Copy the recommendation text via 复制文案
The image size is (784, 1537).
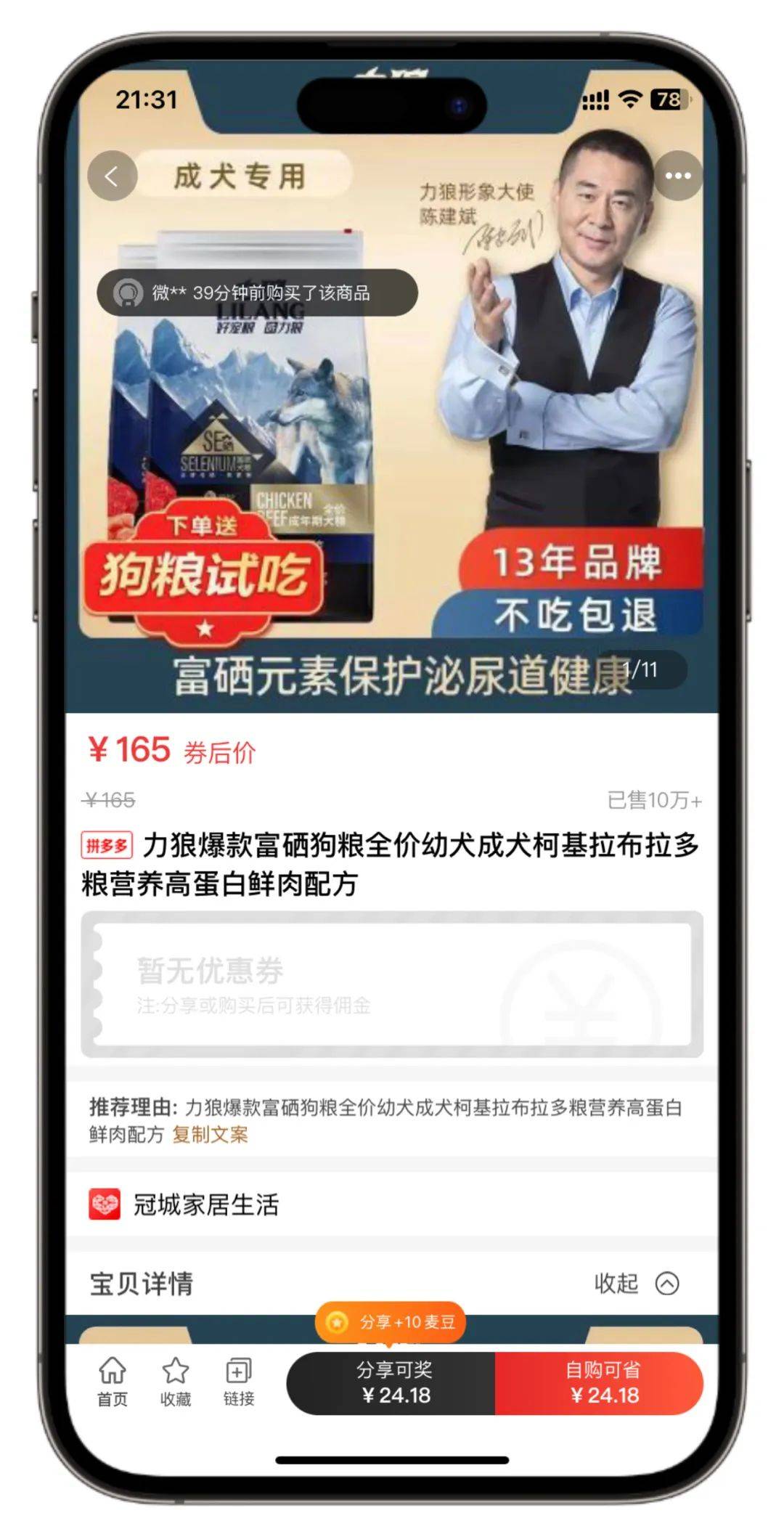(210, 1134)
